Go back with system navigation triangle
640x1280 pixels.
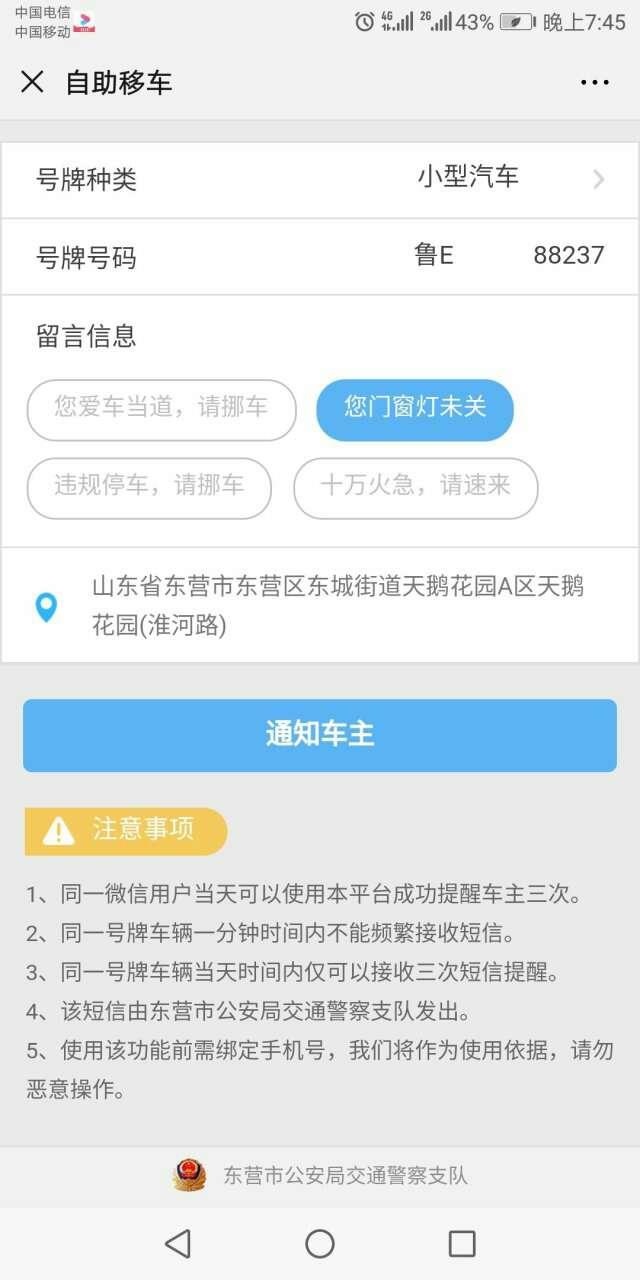[178, 1243]
